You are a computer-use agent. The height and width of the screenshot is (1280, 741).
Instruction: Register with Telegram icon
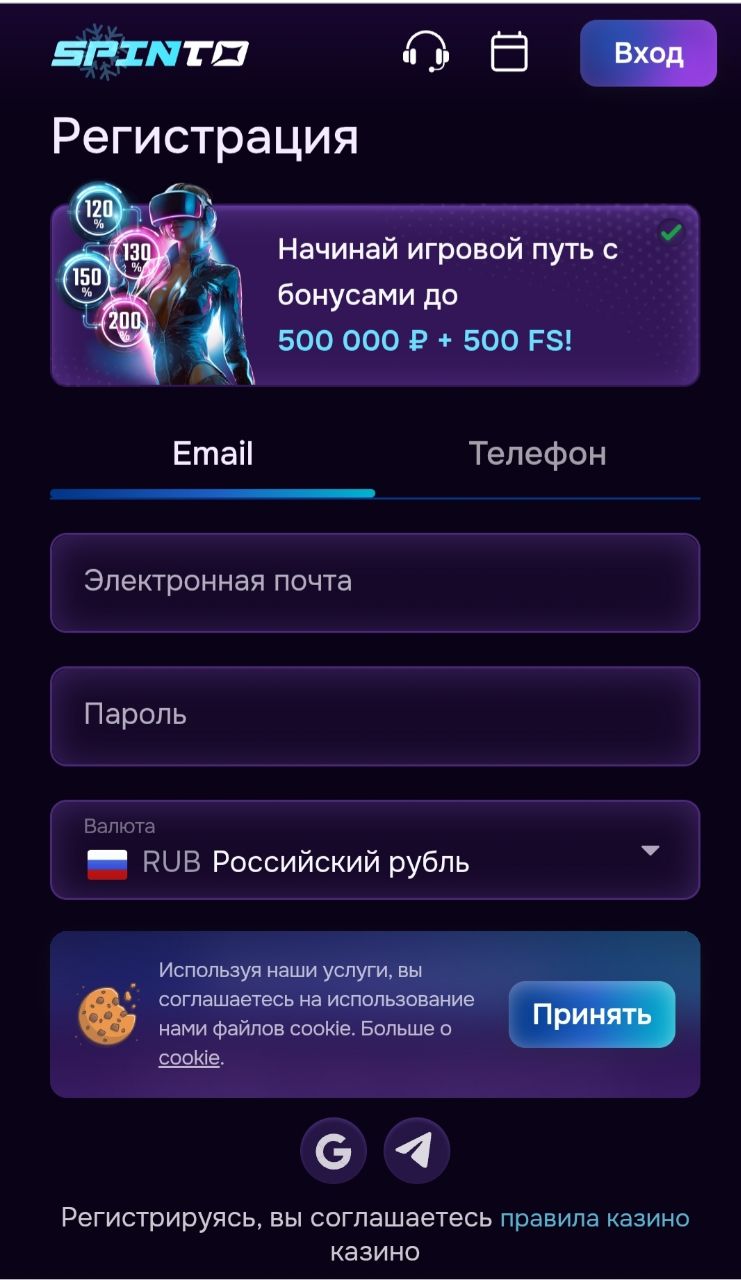[416, 1151]
